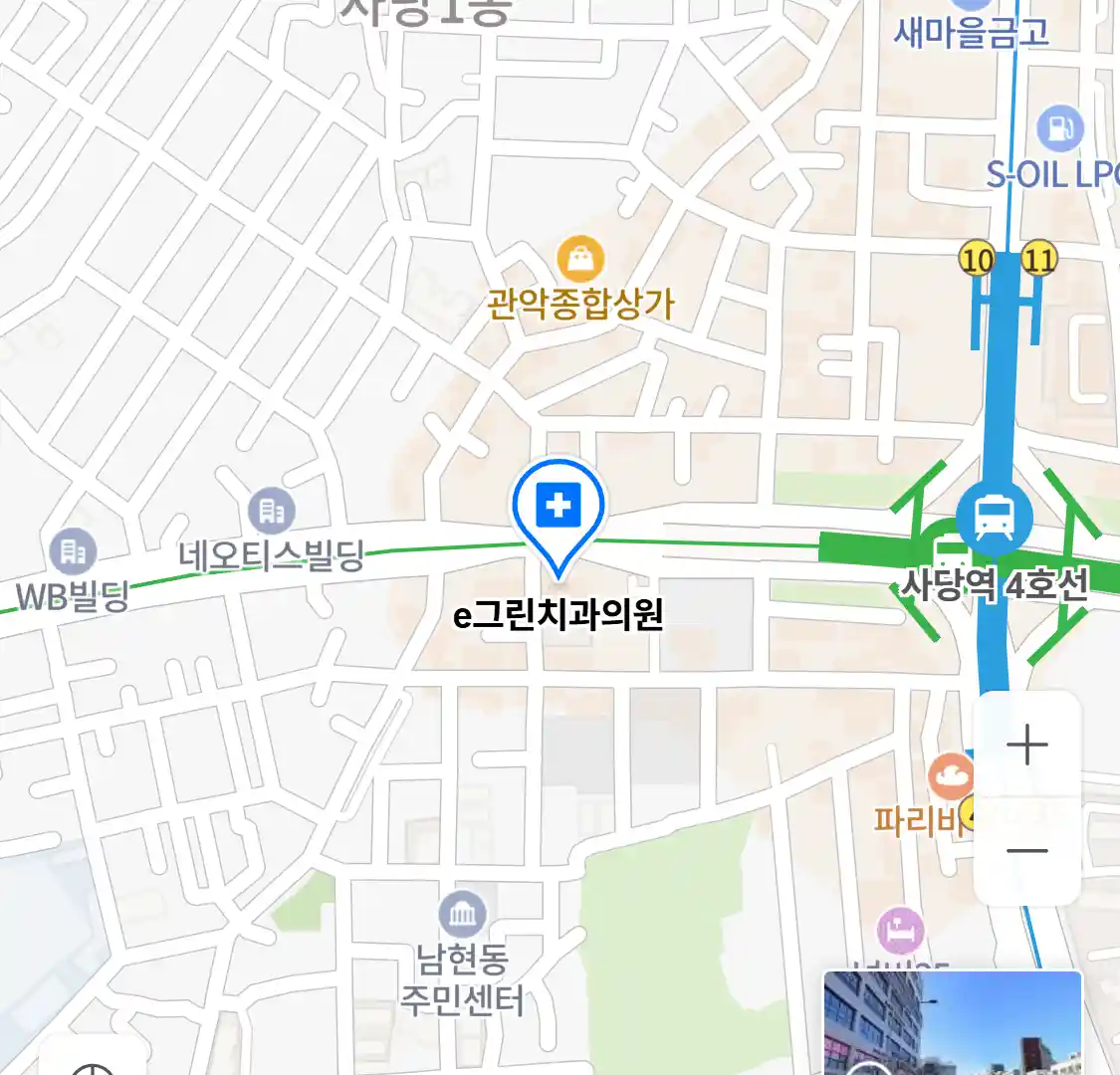Image resolution: width=1120 pixels, height=1075 pixels.
Task: Zoom in on the map
Action: 1026,745
